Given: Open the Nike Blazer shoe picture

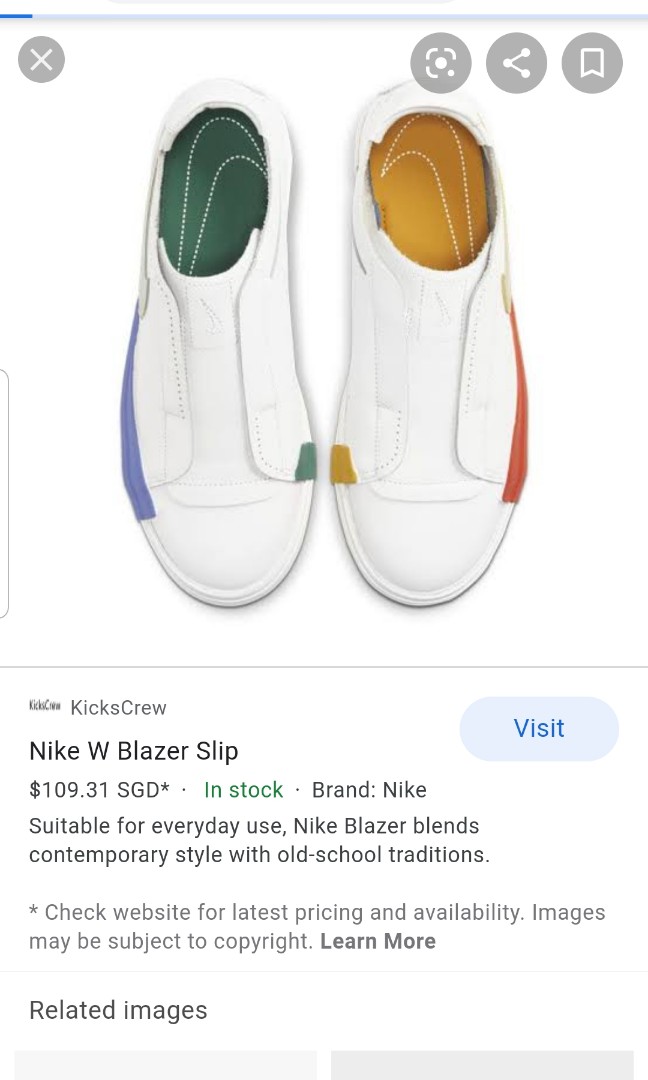Looking at the screenshot, I should pyautogui.click(x=325, y=345).
